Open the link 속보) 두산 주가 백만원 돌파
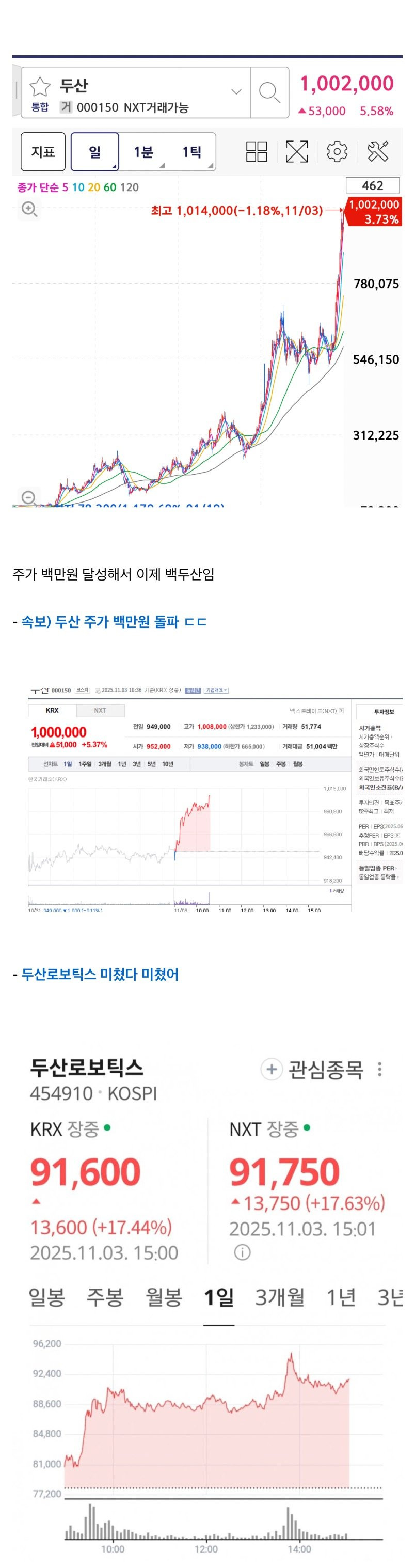 114,621
